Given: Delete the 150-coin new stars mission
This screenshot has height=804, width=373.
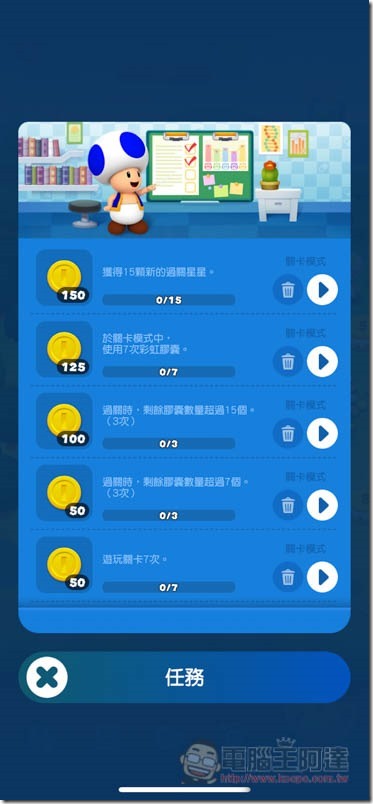Looking at the screenshot, I should 288,290.
